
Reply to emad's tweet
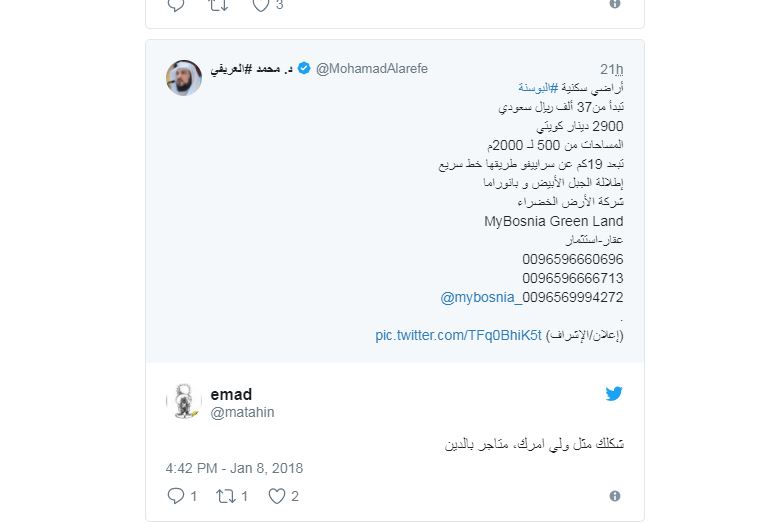coord(176,495)
